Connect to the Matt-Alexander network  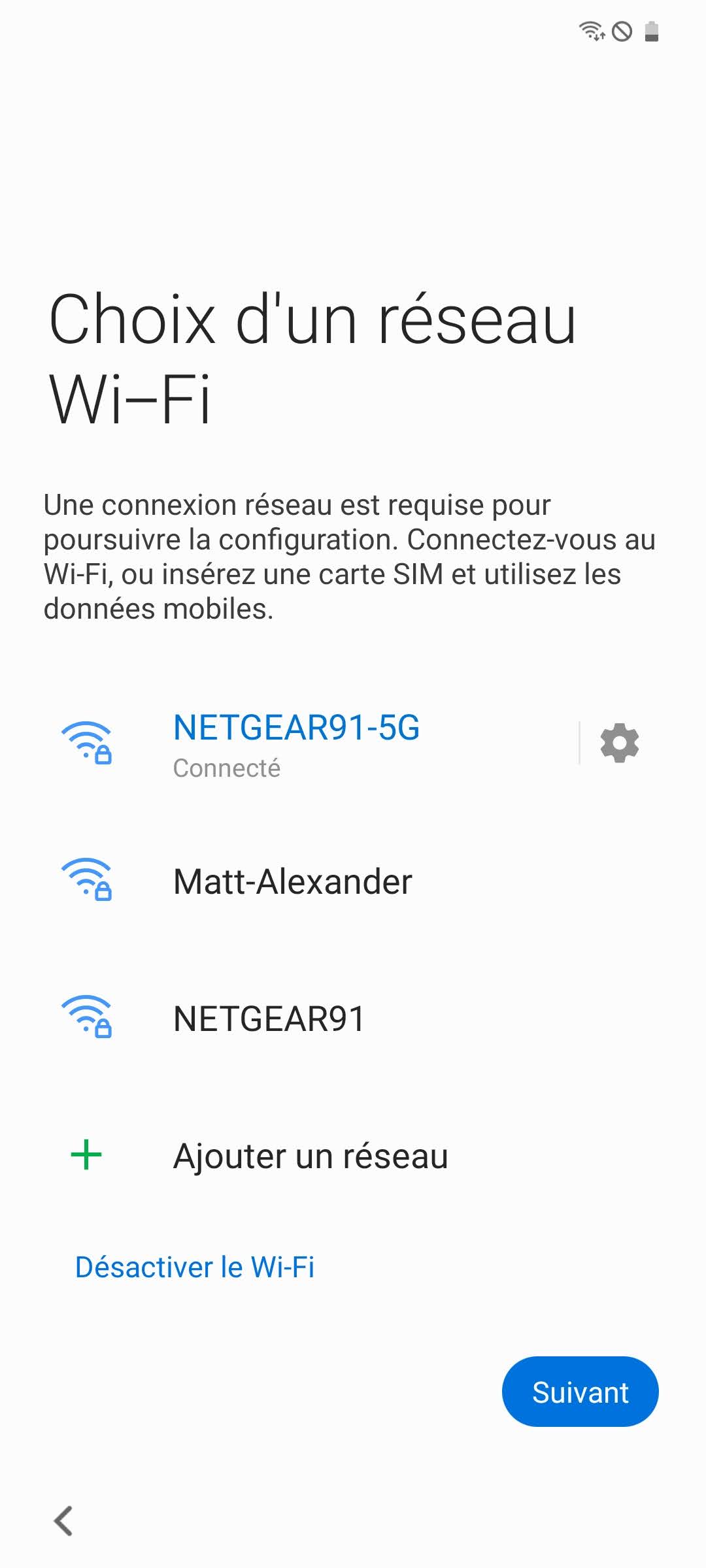pyautogui.click(x=292, y=881)
